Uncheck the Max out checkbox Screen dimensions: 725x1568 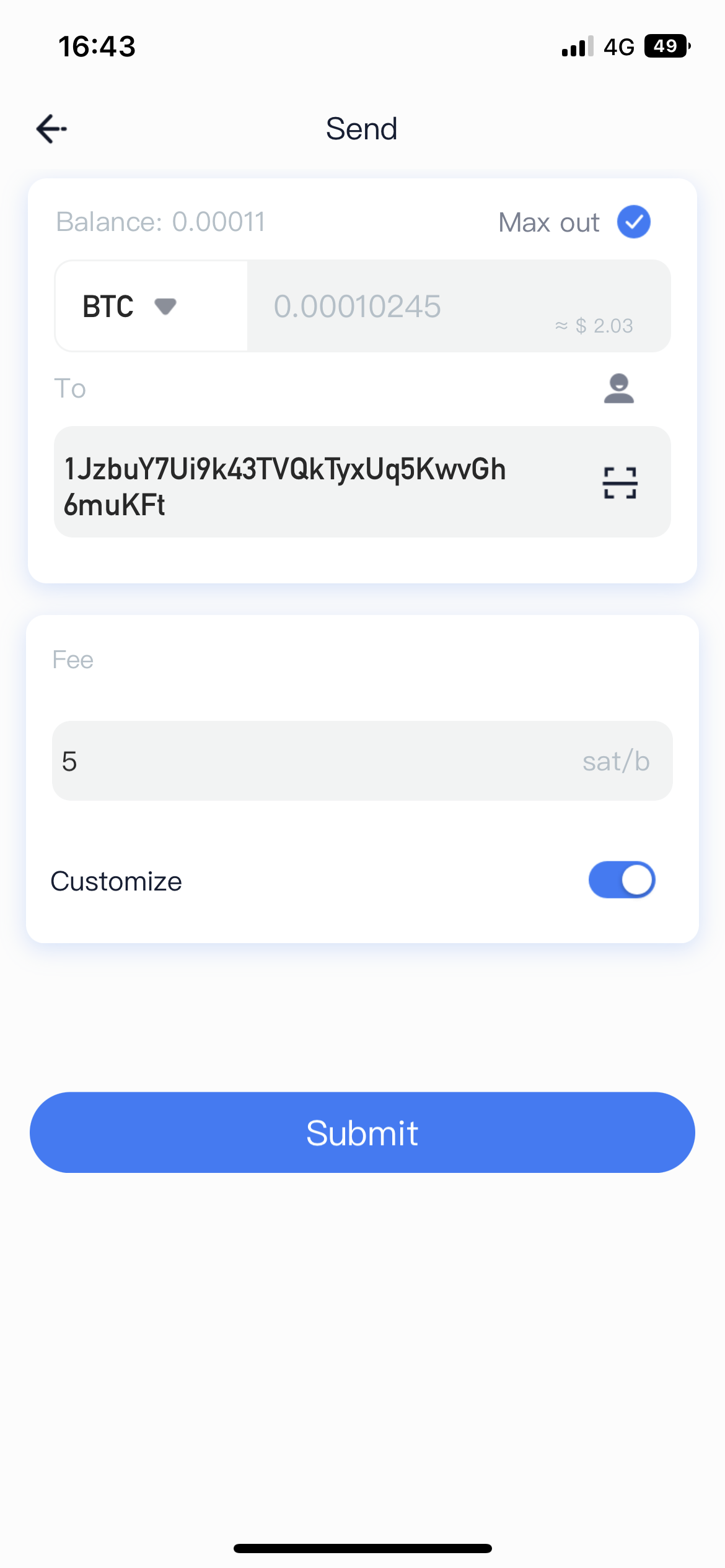pyautogui.click(x=633, y=222)
